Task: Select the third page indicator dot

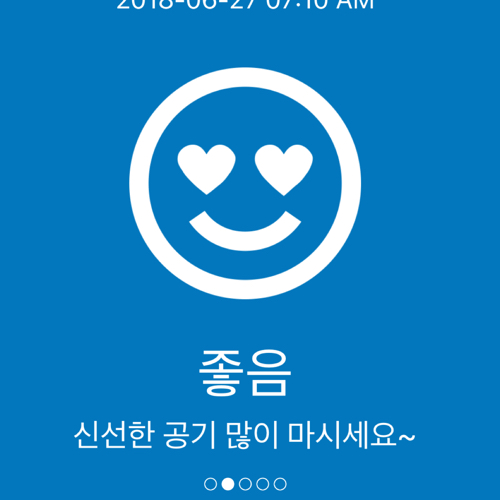Action: click(x=245, y=484)
